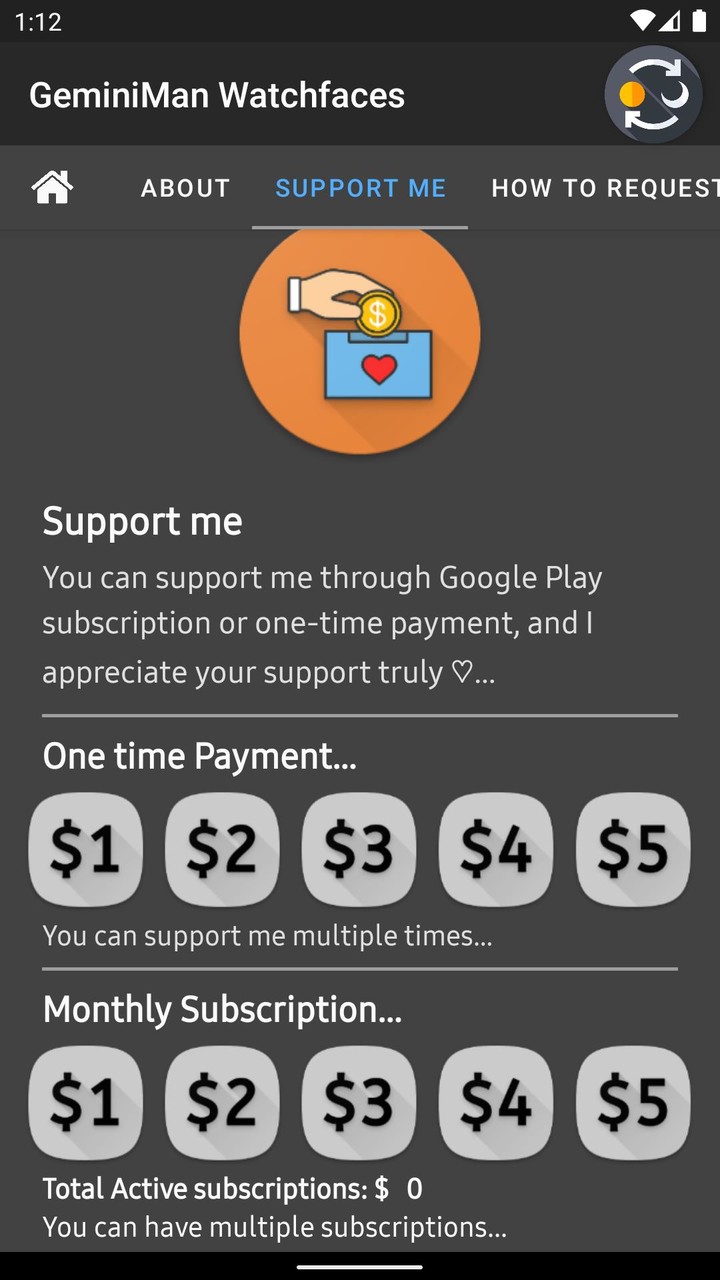Subscribe at $5 per month
The image size is (720, 1280).
(x=633, y=1102)
